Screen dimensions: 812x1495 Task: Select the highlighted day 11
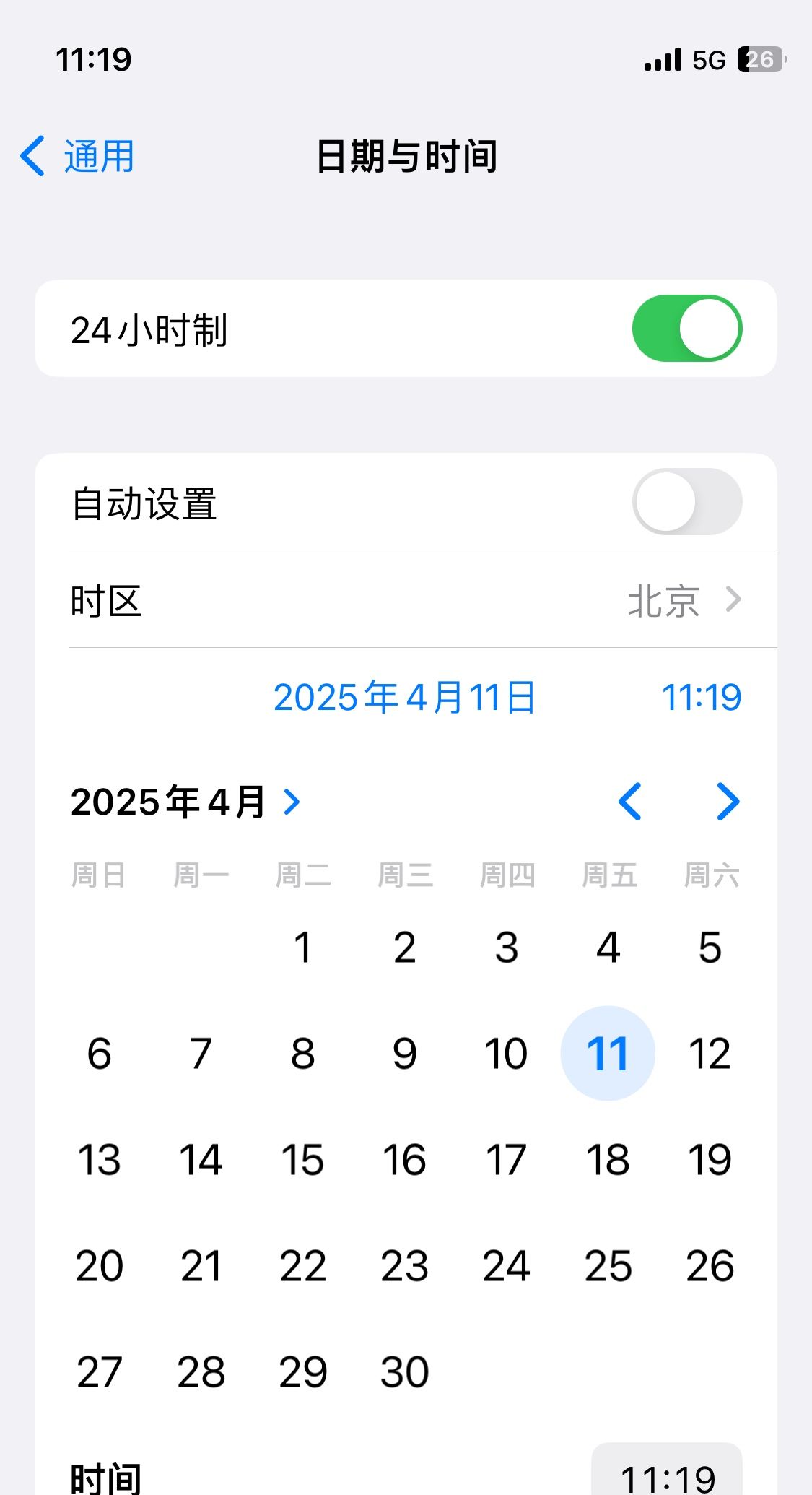(x=608, y=1054)
